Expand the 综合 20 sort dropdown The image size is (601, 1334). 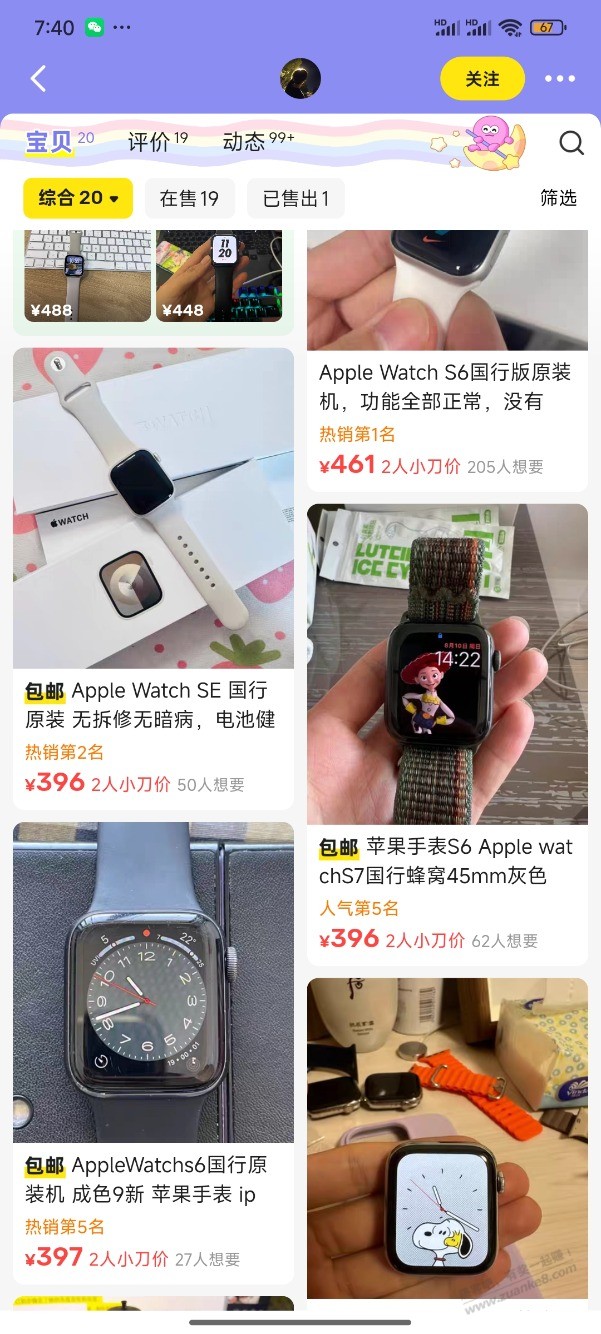click(x=78, y=198)
